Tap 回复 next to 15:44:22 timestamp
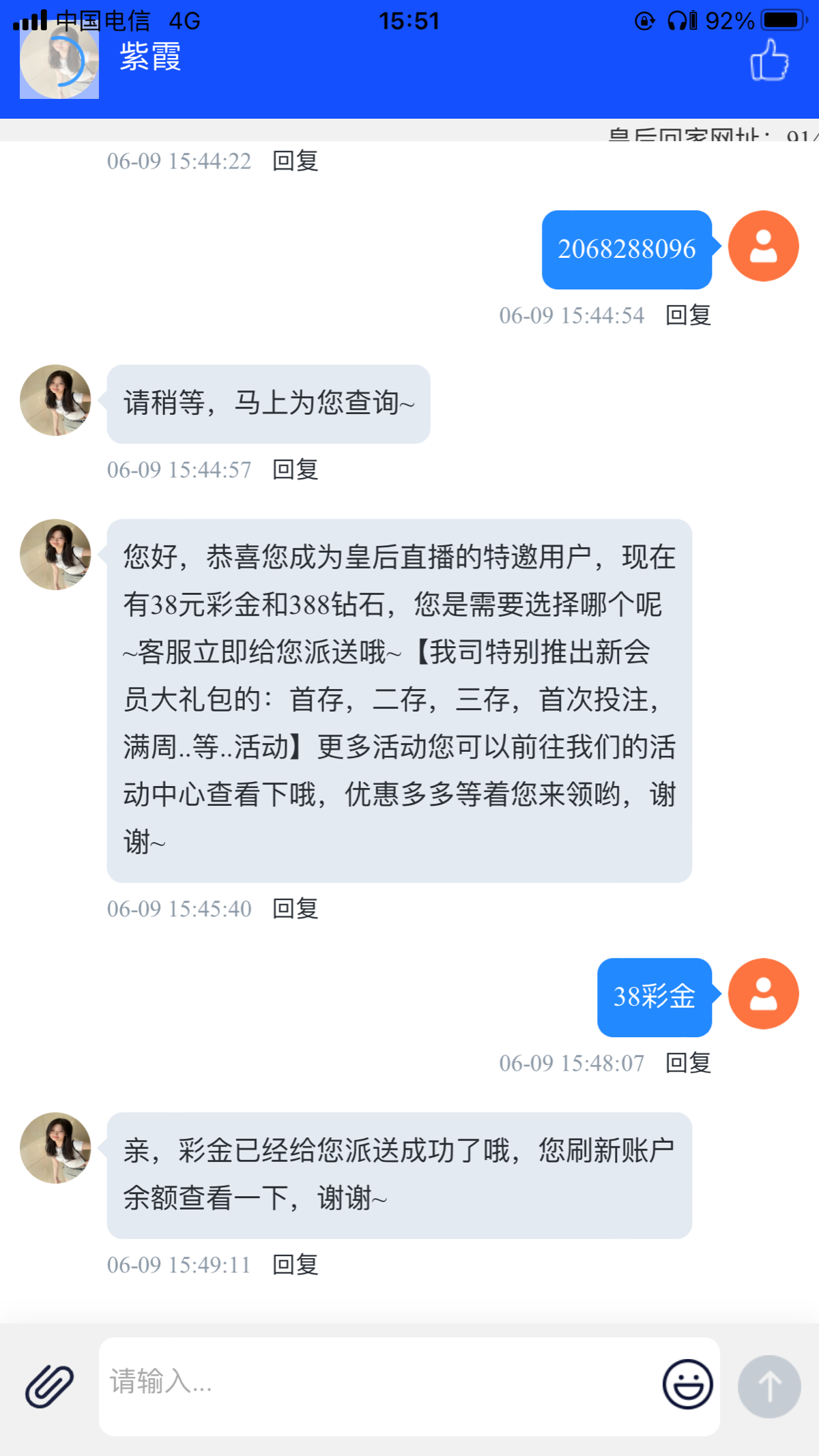The height and width of the screenshot is (1456, 819). tap(295, 161)
